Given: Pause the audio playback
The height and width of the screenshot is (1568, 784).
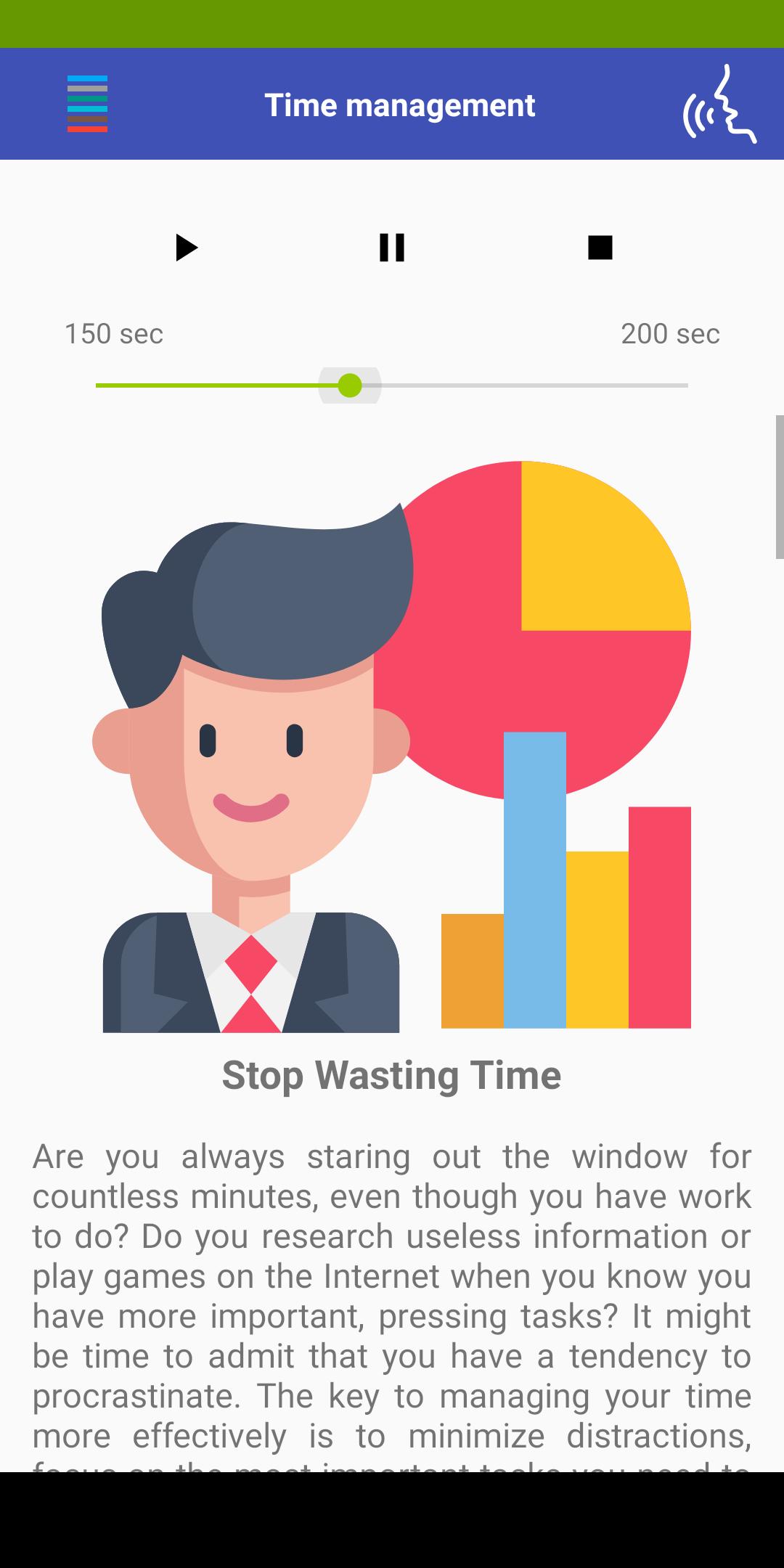Looking at the screenshot, I should point(392,248).
